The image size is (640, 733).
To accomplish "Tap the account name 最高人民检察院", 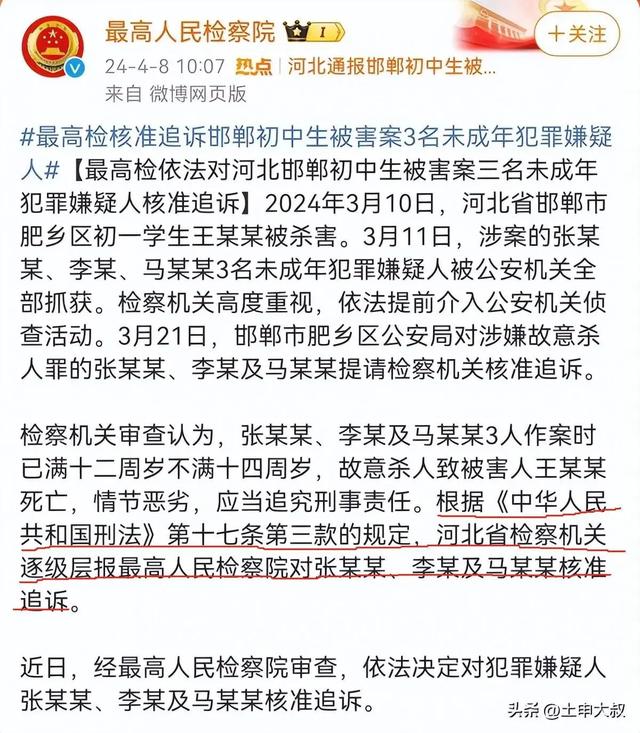I will coord(190,31).
